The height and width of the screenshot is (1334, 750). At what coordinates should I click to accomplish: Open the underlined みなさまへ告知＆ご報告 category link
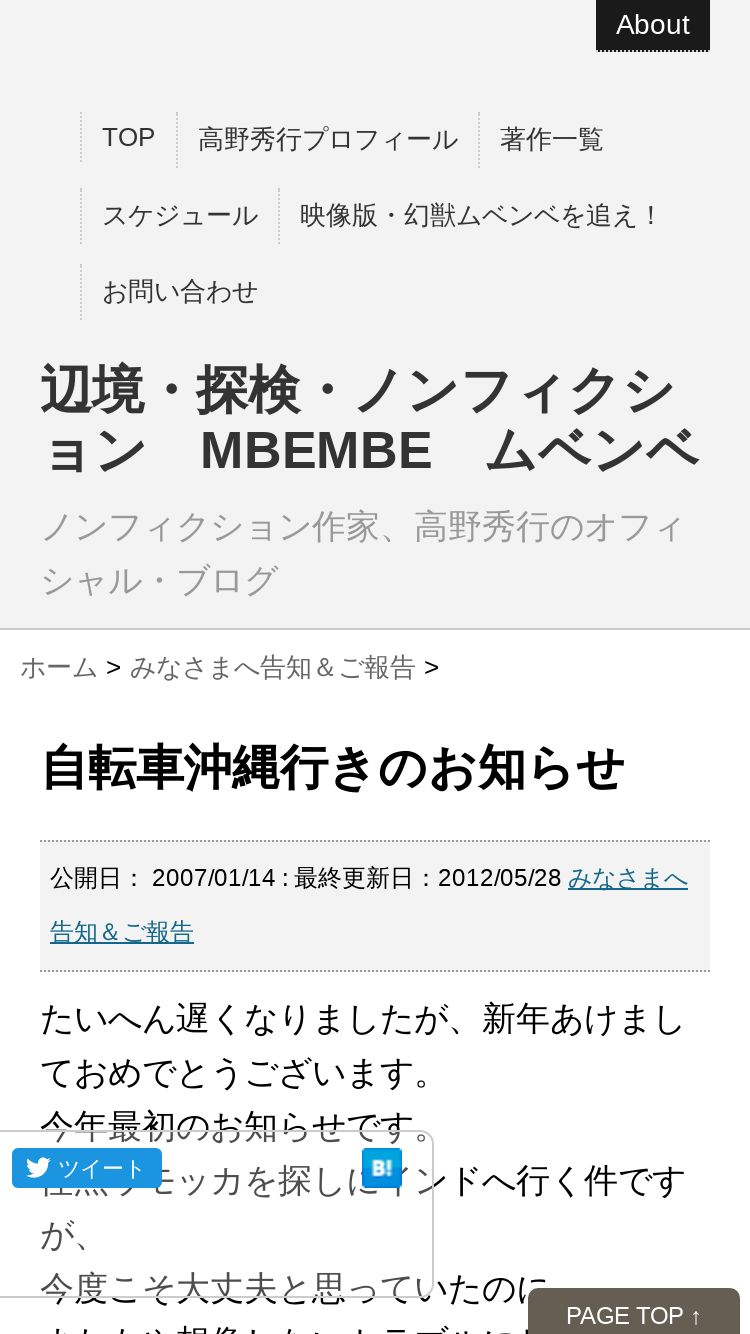[x=369, y=905]
